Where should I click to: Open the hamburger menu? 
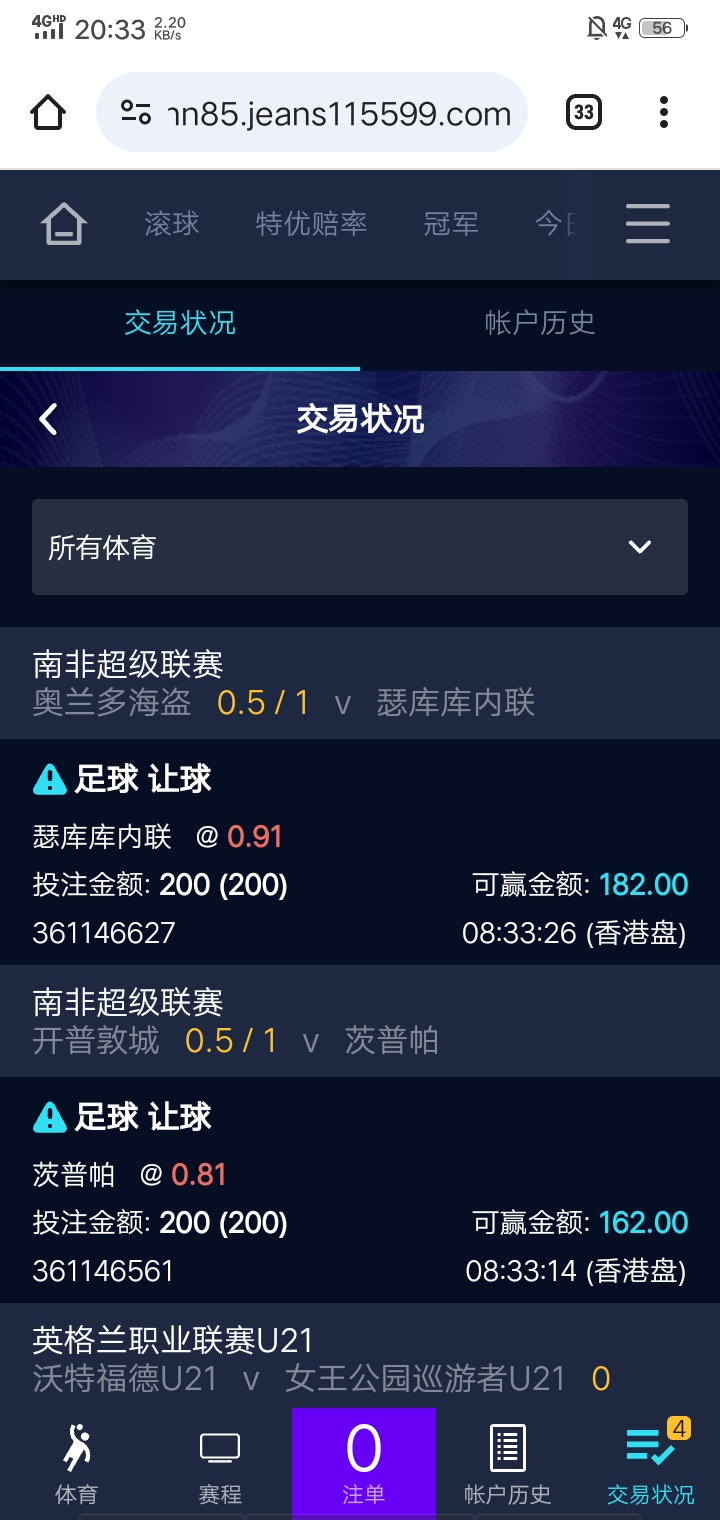click(648, 223)
